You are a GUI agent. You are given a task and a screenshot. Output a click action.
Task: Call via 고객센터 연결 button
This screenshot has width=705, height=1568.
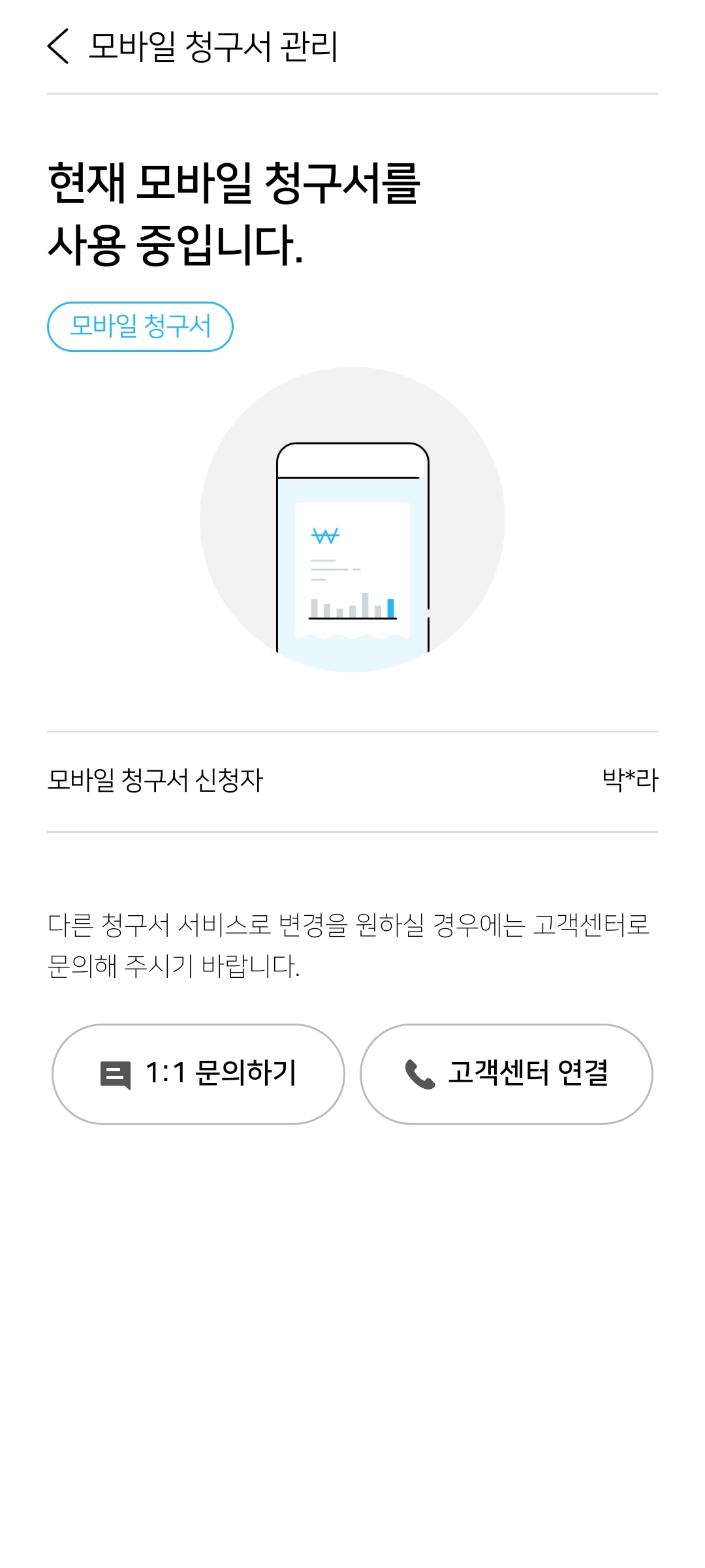[507, 1074]
